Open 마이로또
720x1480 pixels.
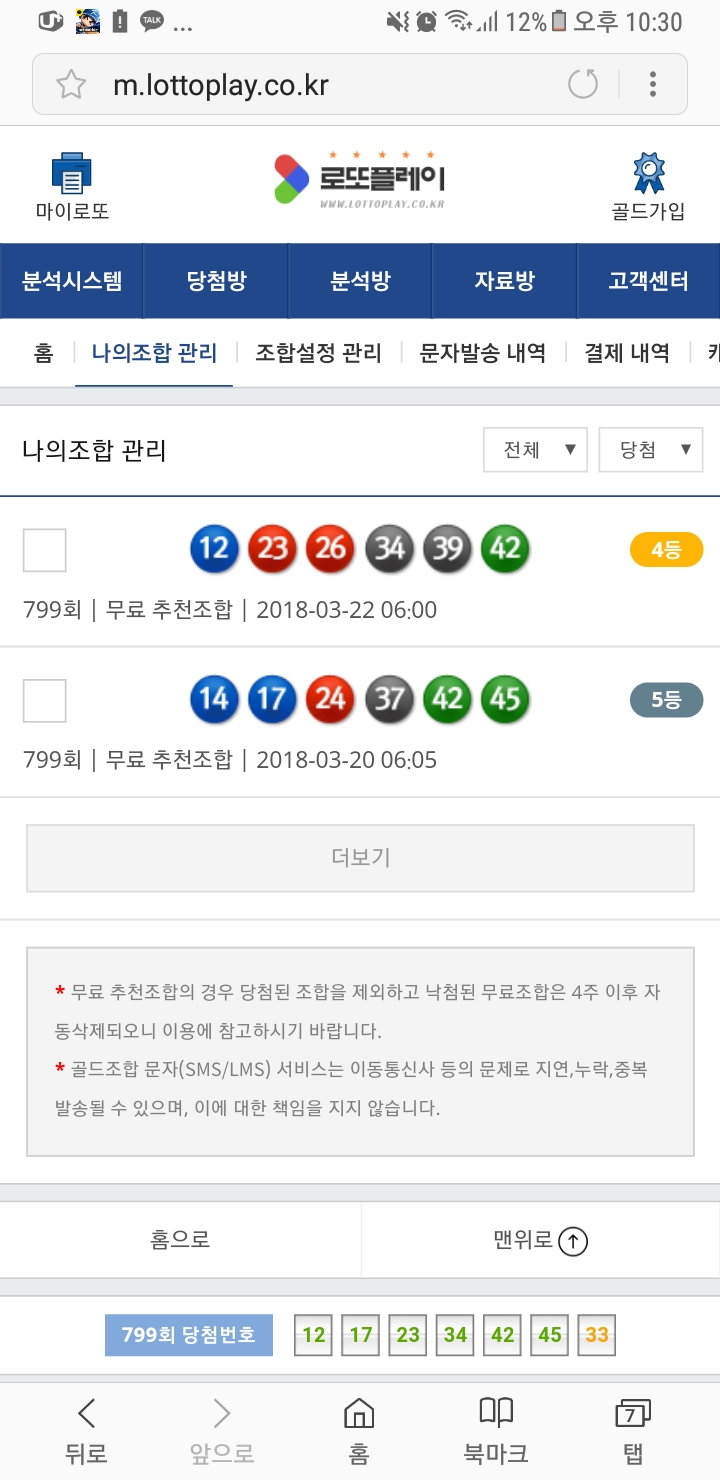click(72, 187)
